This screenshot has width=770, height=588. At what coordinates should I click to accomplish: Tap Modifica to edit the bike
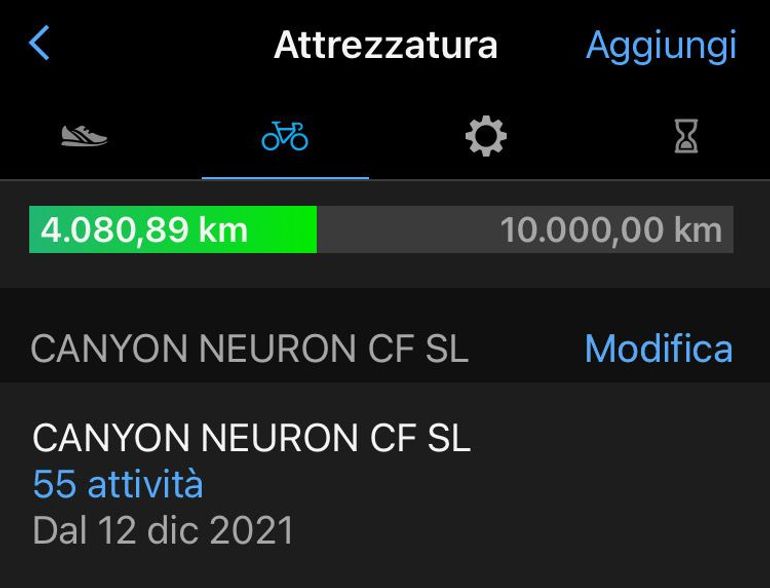click(x=658, y=348)
